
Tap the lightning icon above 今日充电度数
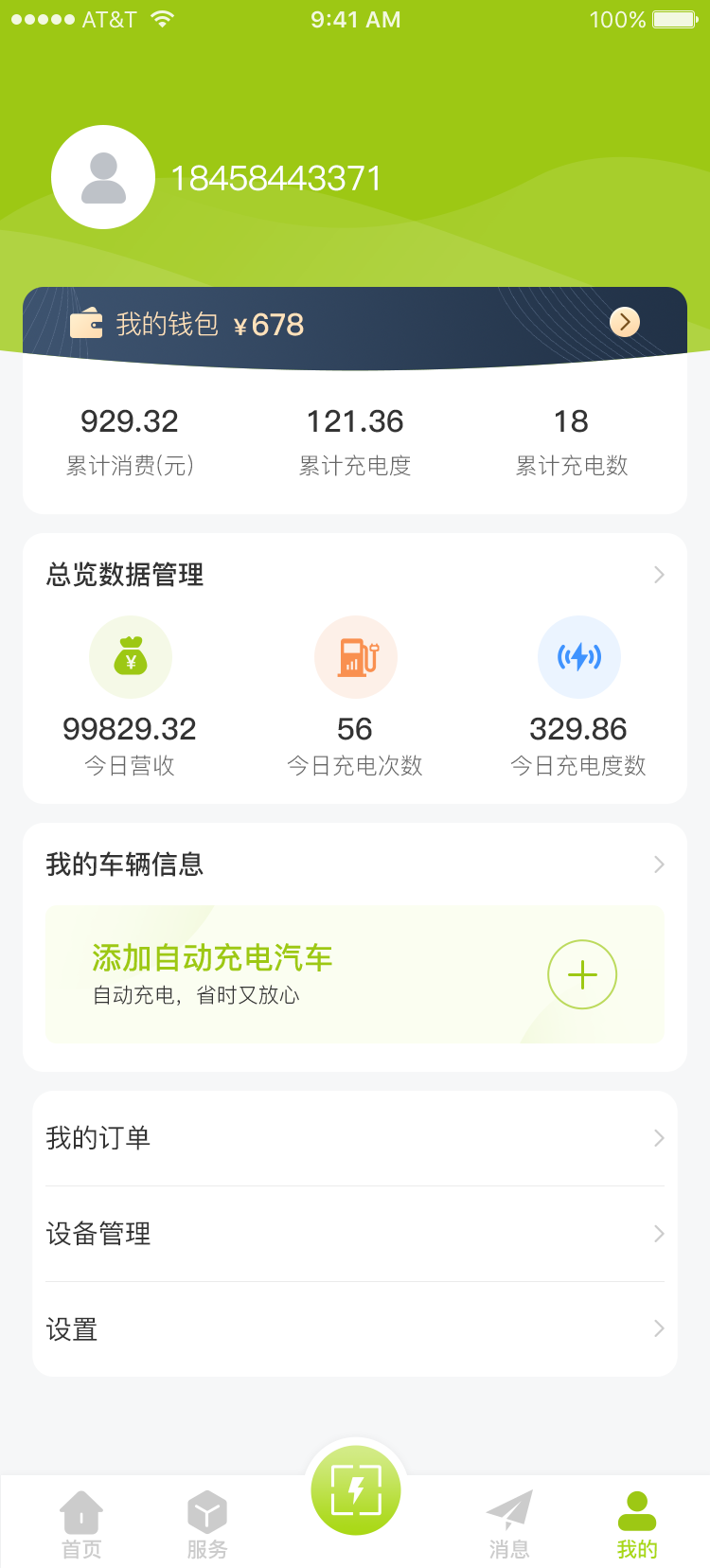[x=579, y=656]
